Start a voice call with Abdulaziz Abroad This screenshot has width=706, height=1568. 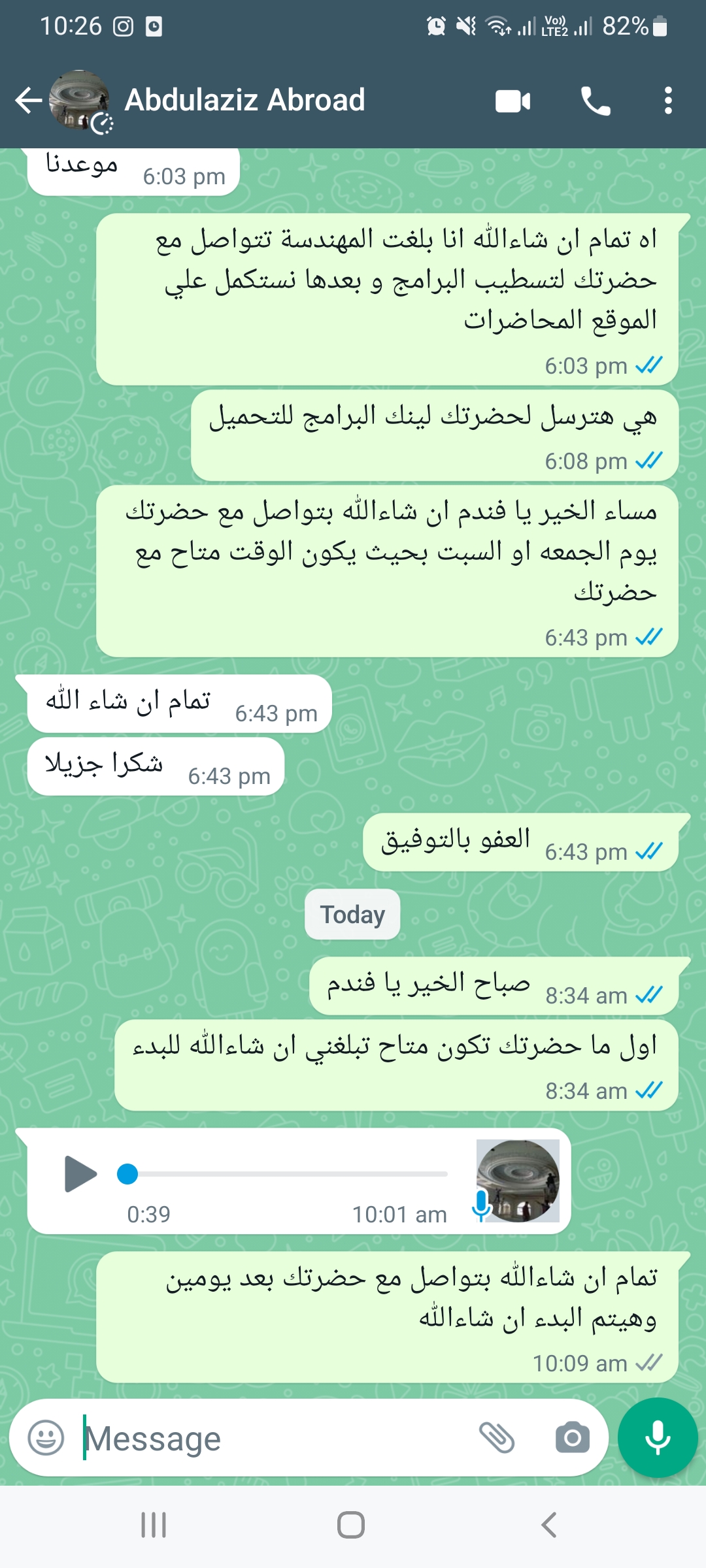click(596, 101)
